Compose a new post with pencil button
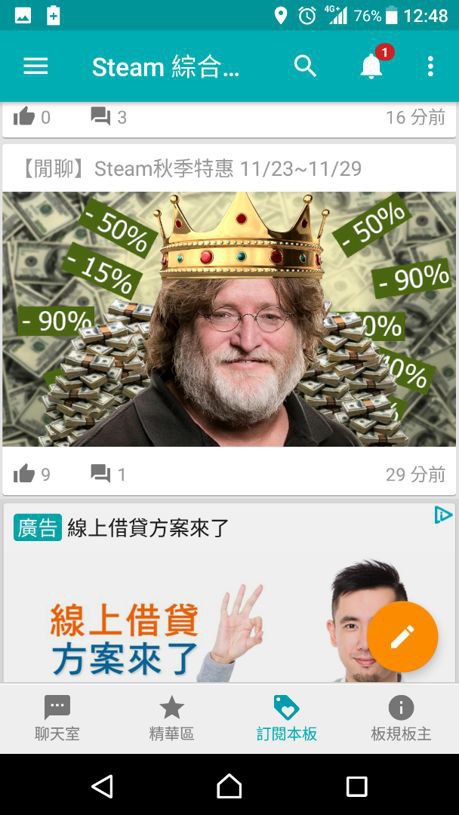The width and height of the screenshot is (459, 815). click(403, 637)
